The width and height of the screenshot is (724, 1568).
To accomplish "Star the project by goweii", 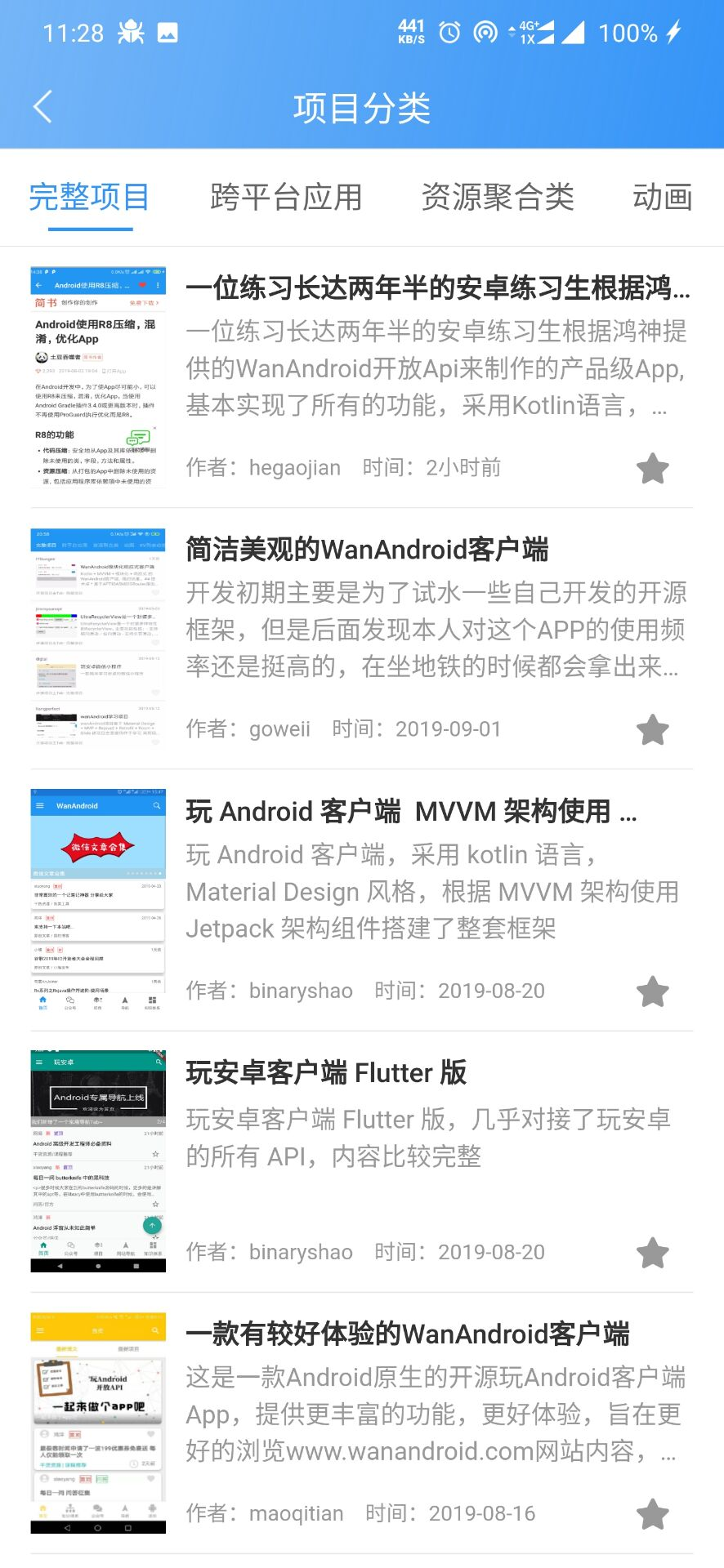I will coord(652,730).
